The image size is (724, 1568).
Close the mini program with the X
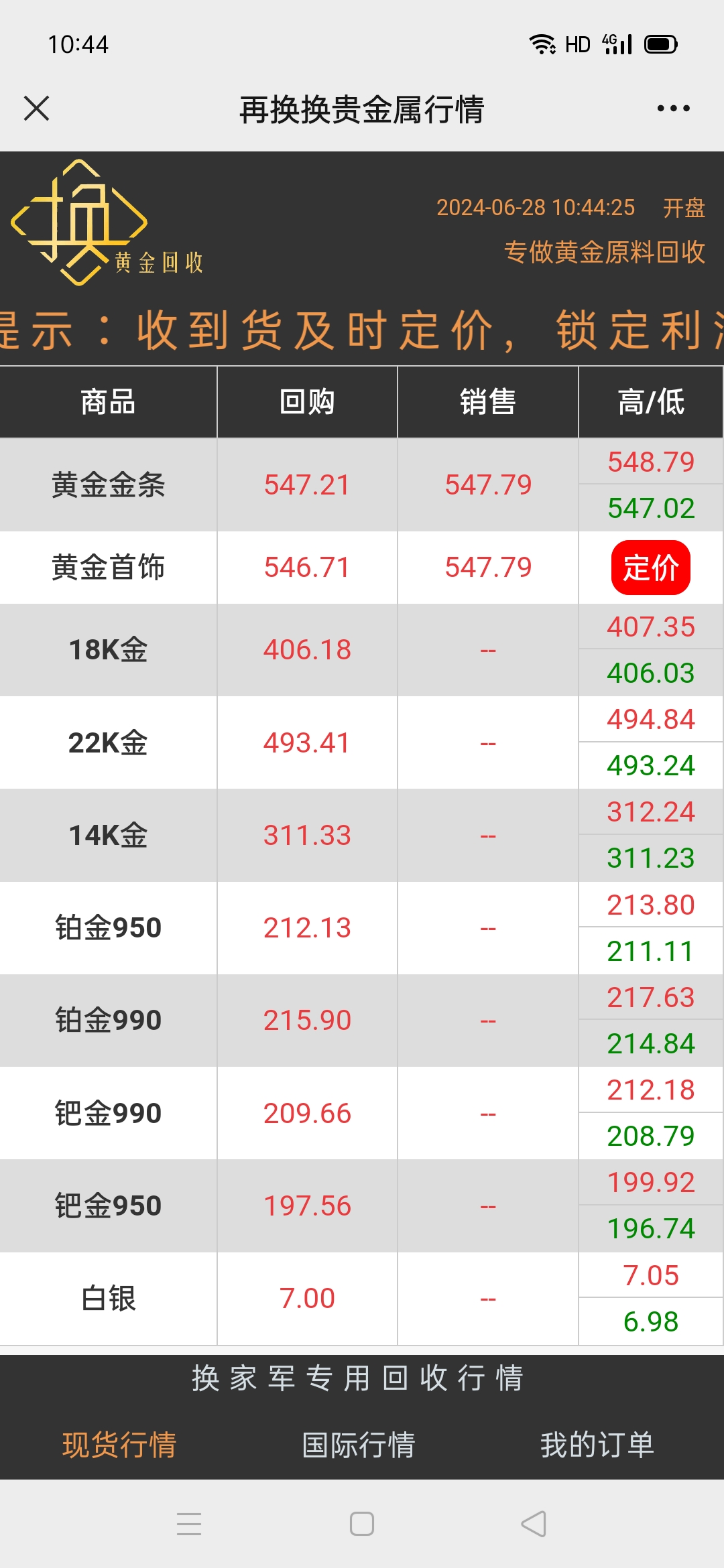click(x=38, y=107)
